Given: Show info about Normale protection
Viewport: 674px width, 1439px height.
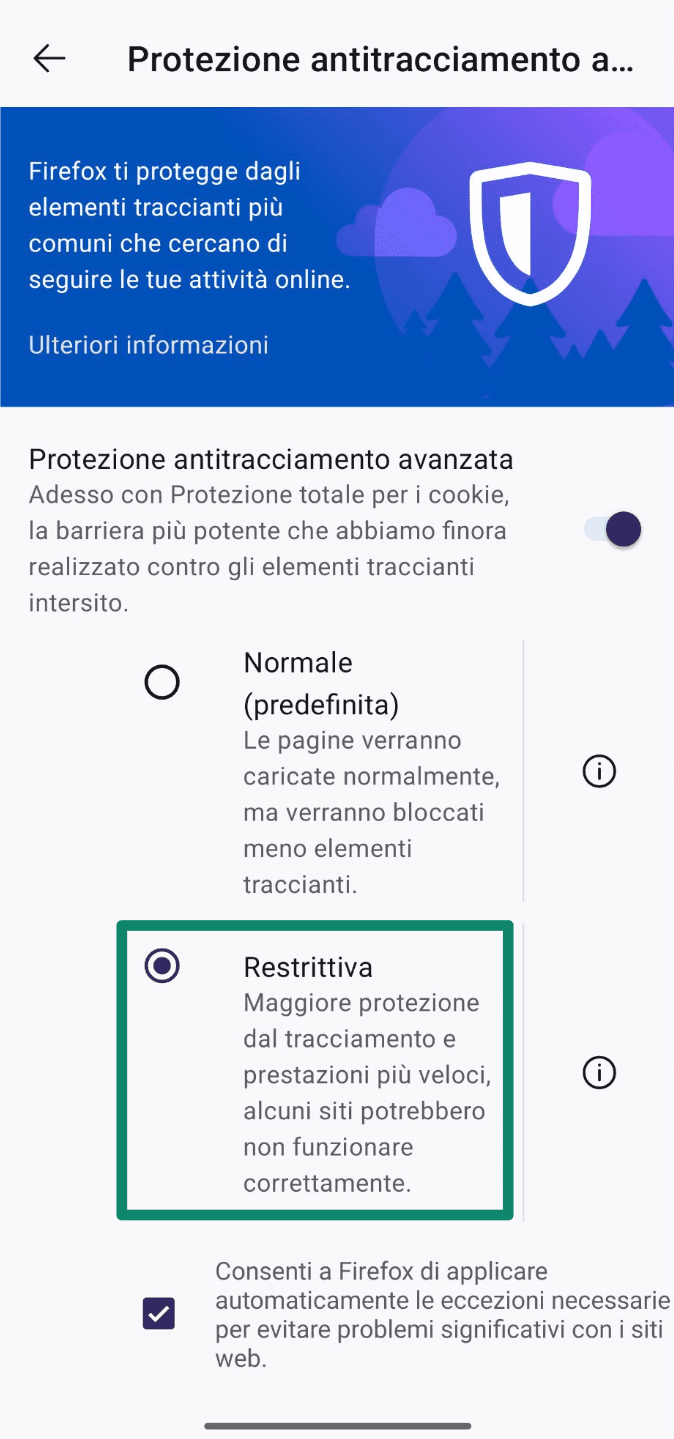Looking at the screenshot, I should click(599, 772).
